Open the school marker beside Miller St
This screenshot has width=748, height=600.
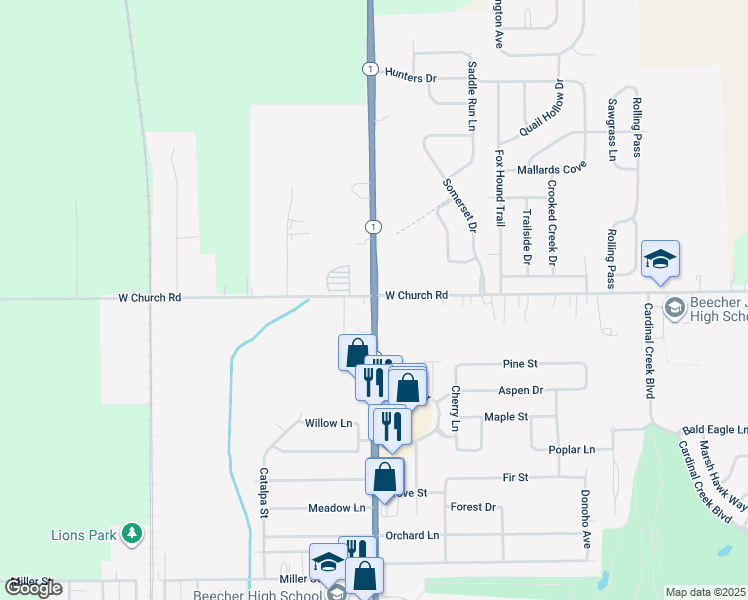pyautogui.click(x=327, y=563)
